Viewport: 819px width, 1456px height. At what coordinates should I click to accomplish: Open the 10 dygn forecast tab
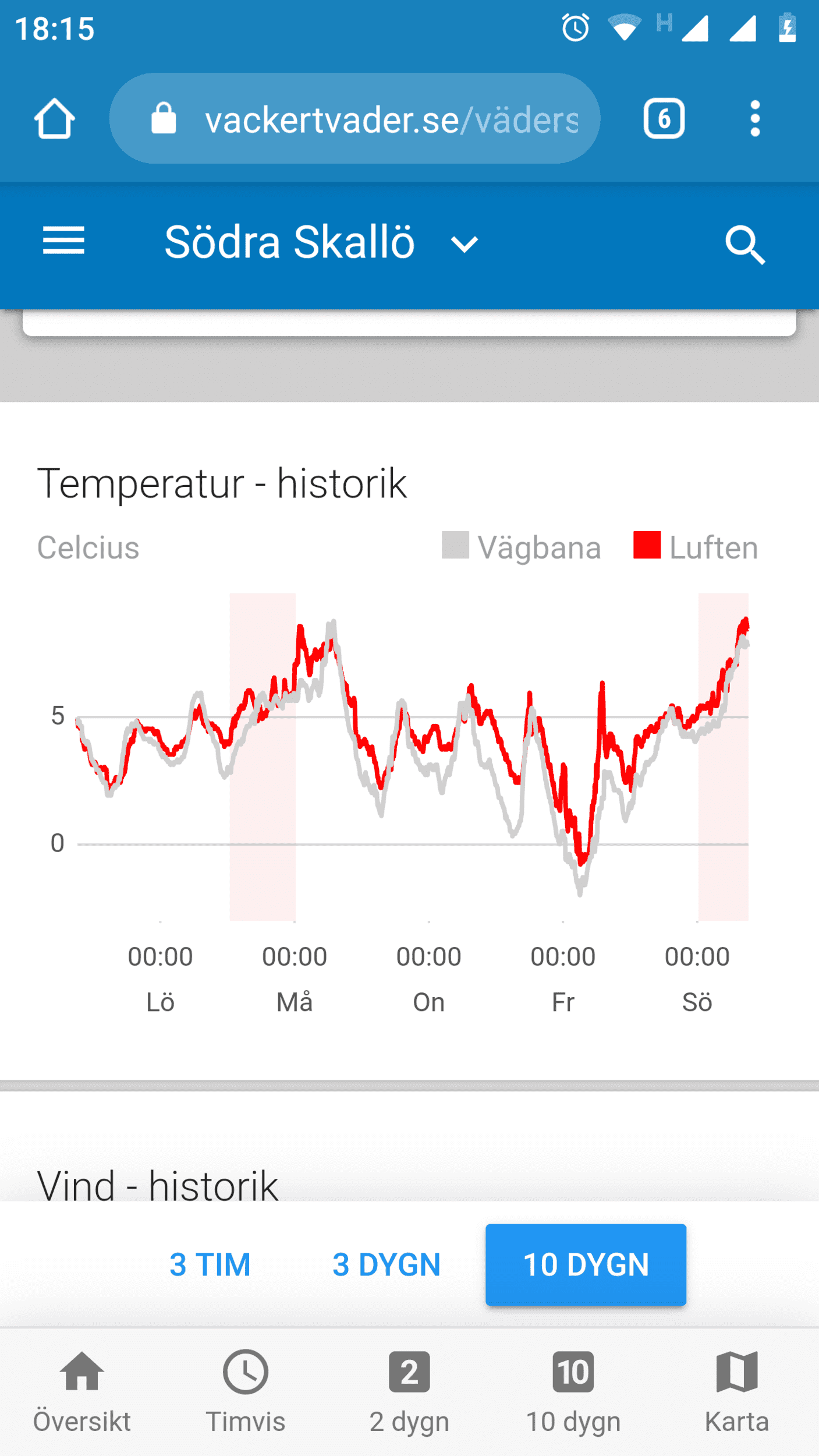coord(573,1392)
